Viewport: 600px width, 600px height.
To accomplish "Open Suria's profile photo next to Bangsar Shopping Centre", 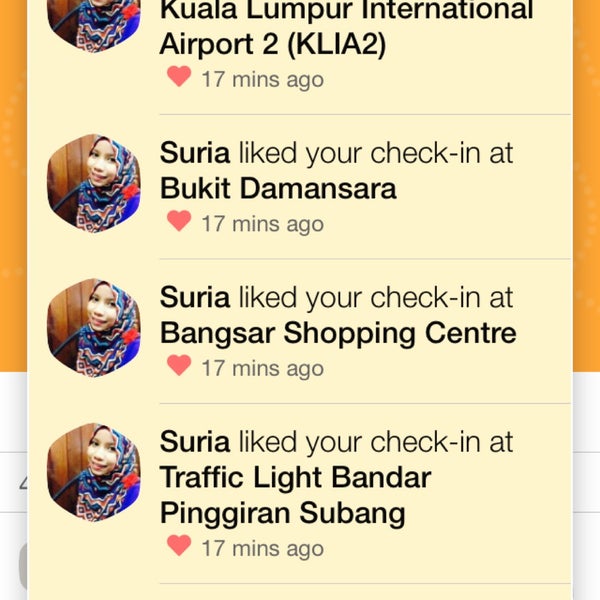I will [93, 329].
